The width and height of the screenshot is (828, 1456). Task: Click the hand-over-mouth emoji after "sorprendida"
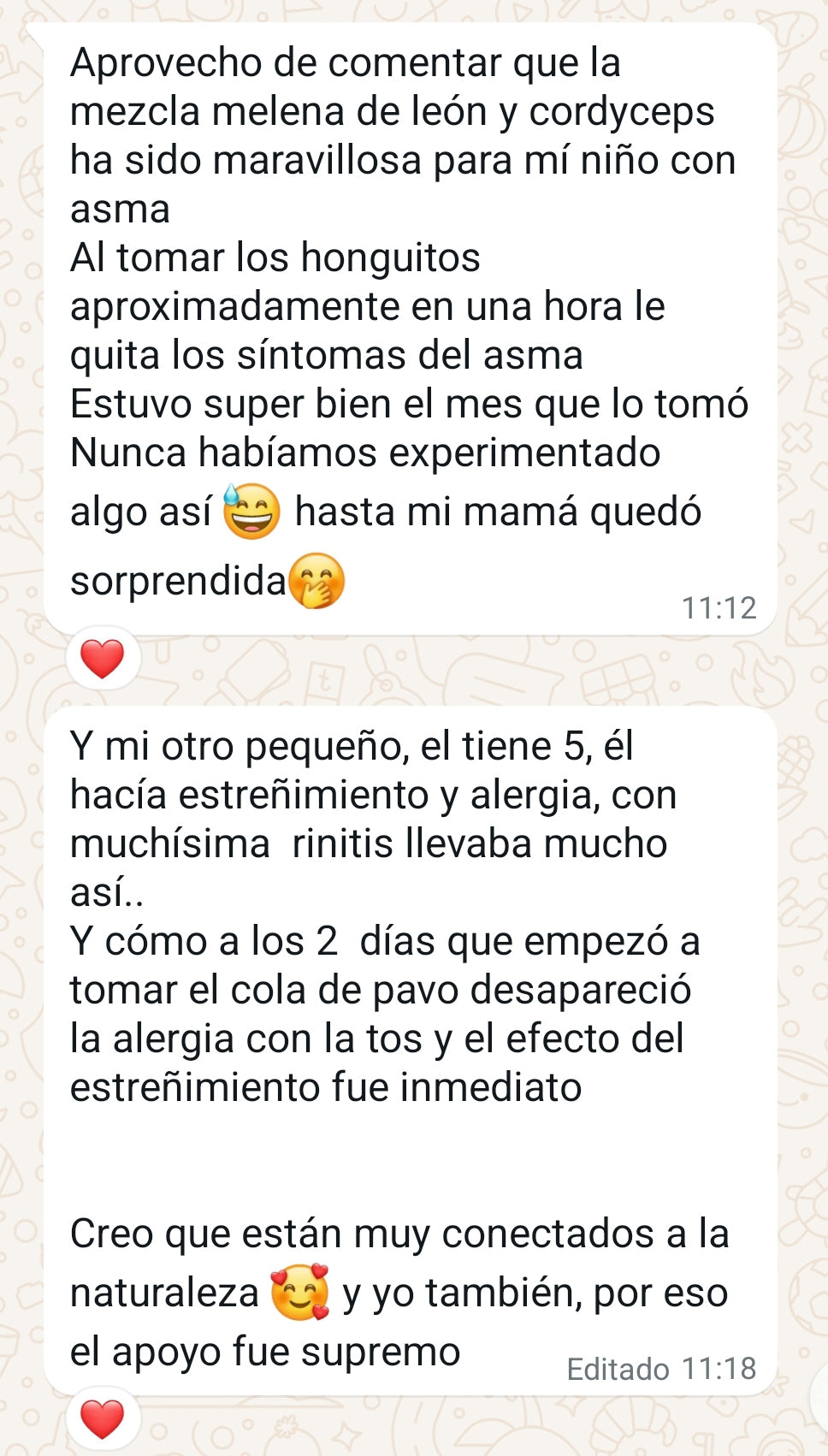point(316,579)
